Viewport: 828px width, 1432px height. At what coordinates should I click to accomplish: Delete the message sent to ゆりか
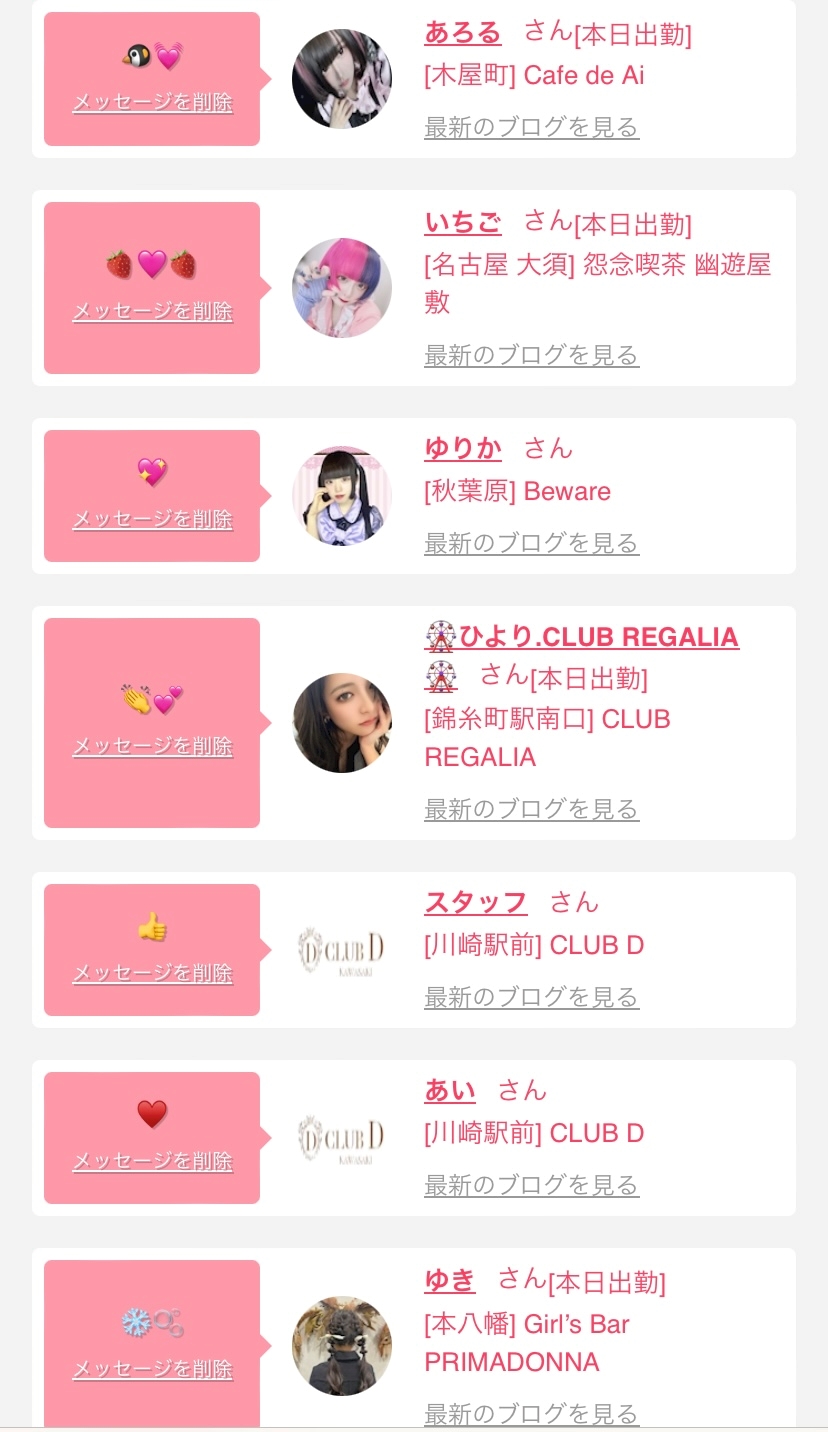[x=152, y=519]
